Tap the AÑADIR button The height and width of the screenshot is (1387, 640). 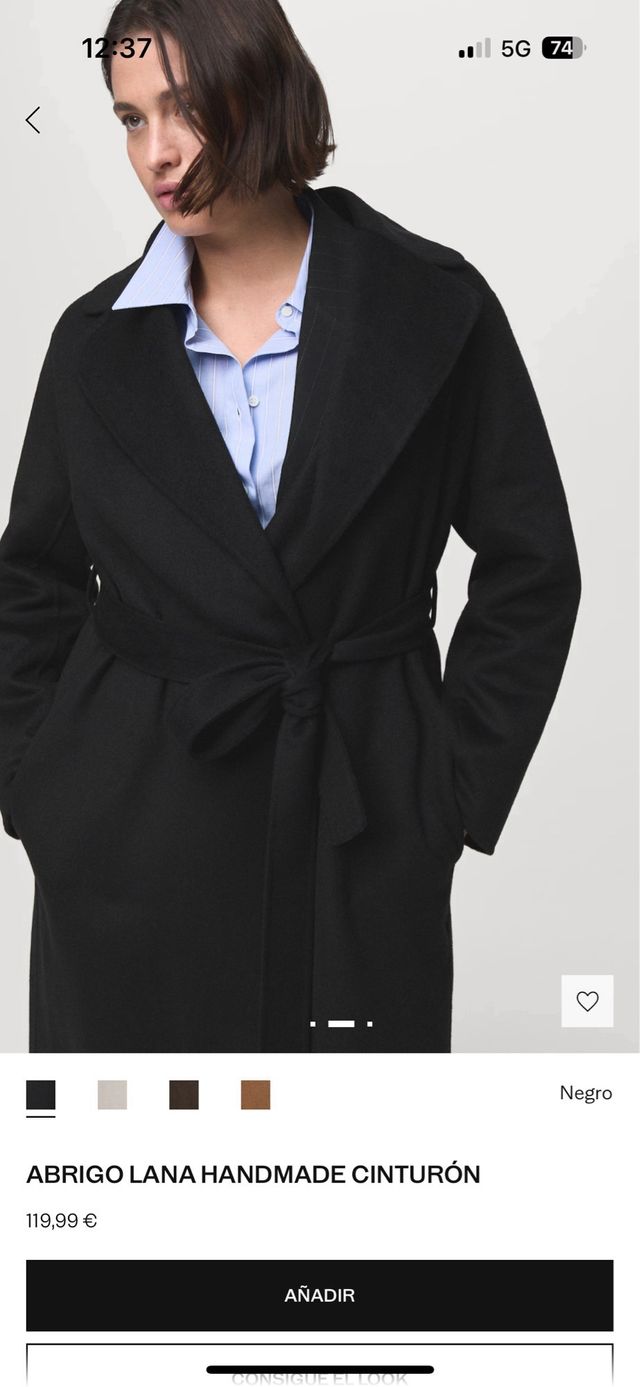(x=320, y=1295)
